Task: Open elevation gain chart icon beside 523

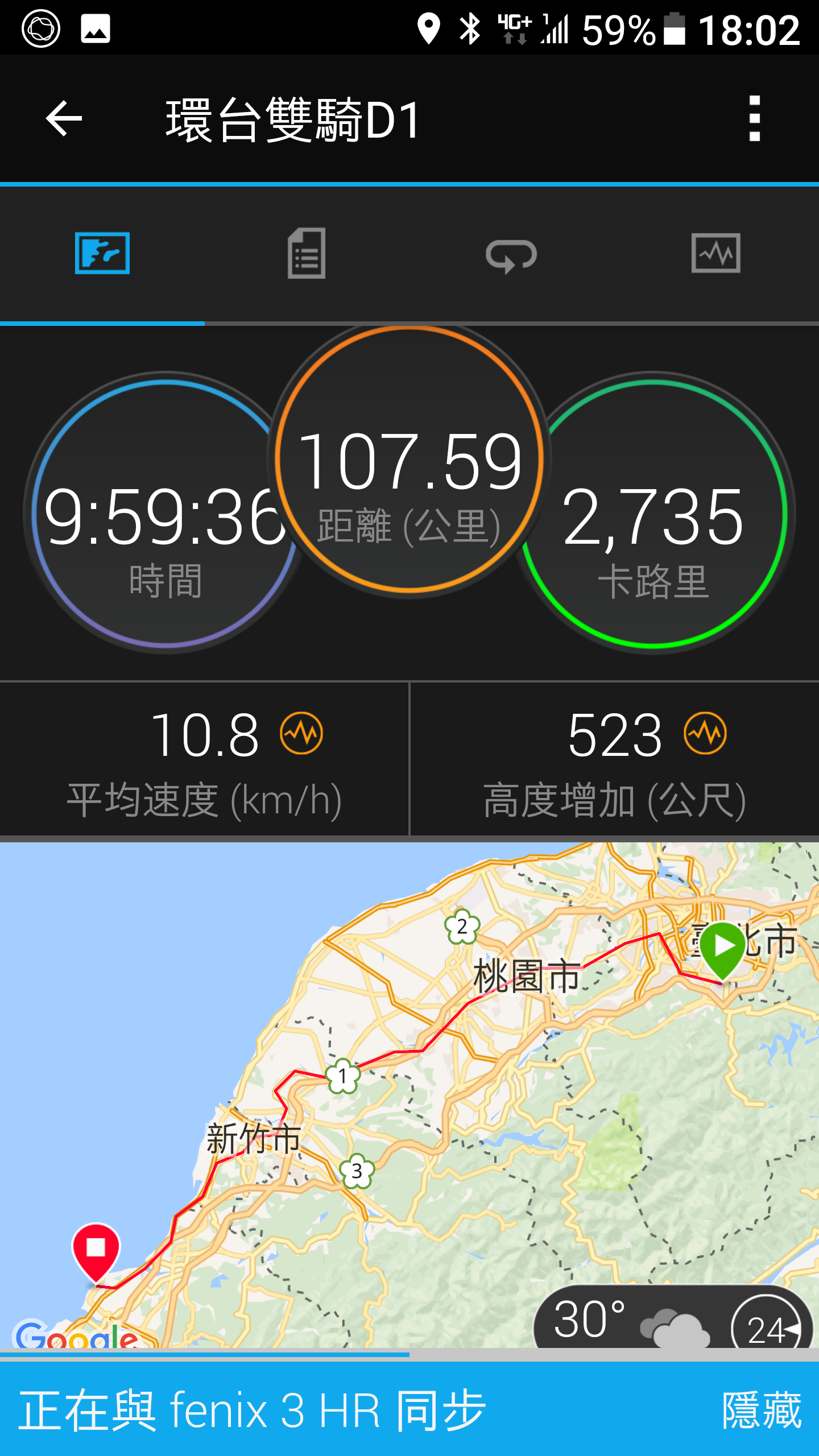Action: (x=705, y=733)
